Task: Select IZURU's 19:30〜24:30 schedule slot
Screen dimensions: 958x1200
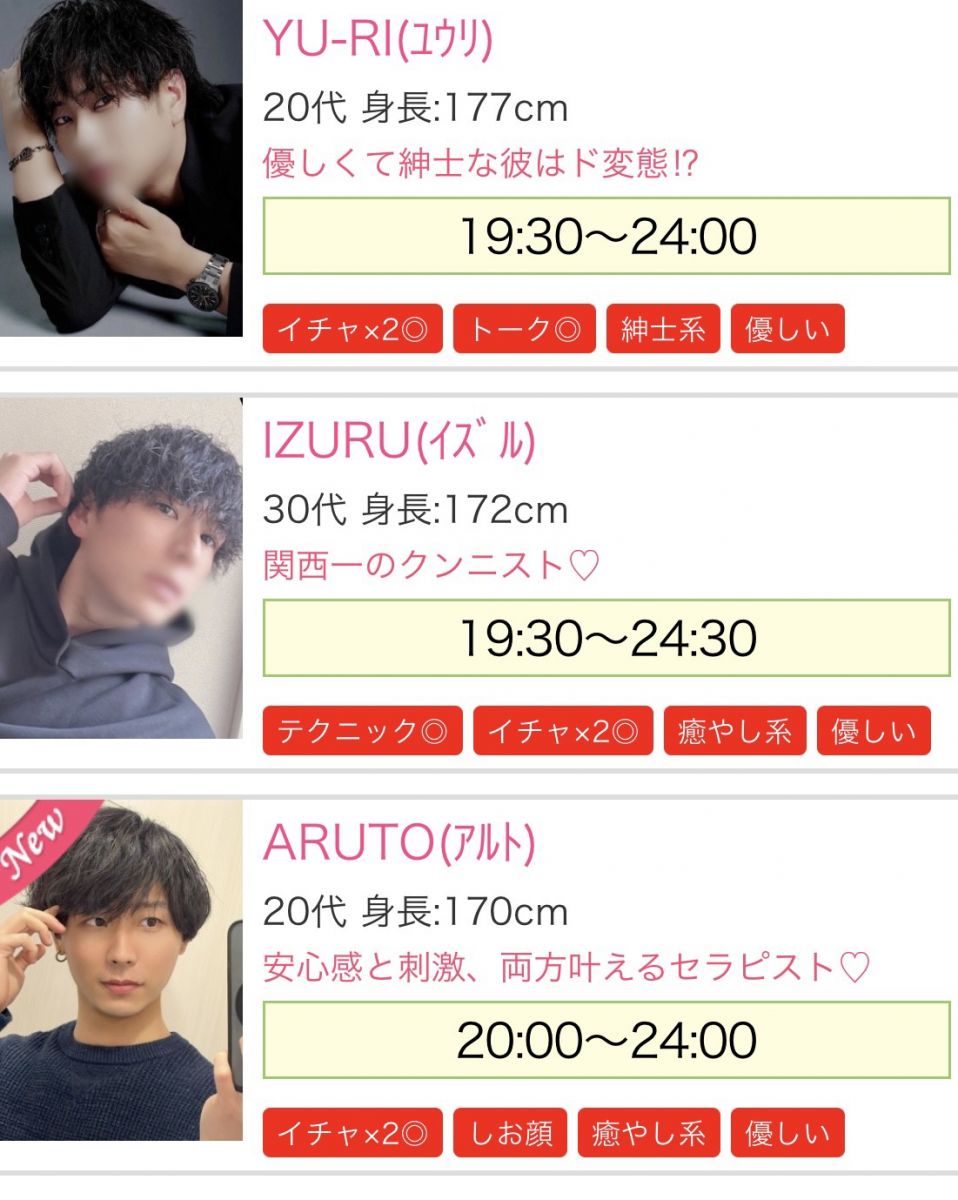Action: 606,638
